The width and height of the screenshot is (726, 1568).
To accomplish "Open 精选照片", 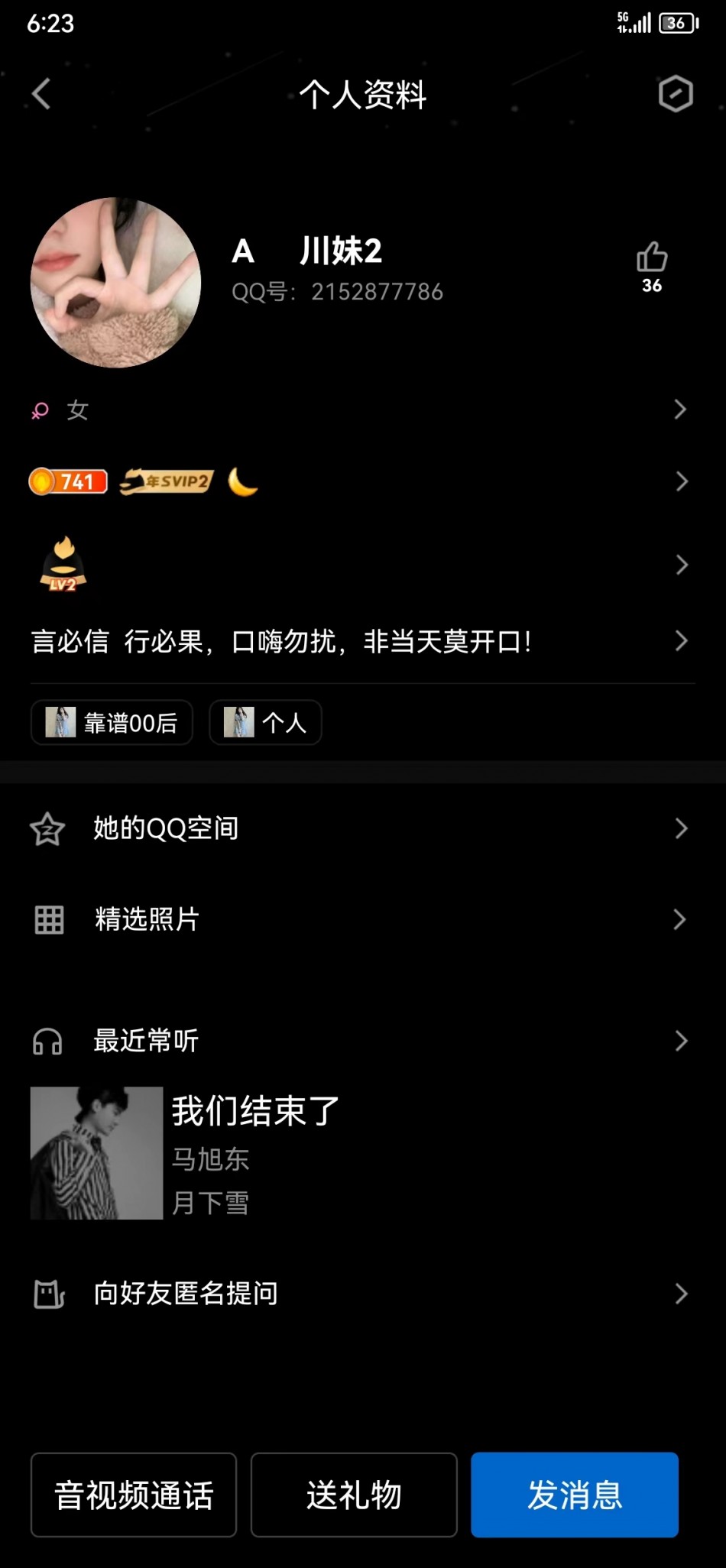I will (363, 919).
